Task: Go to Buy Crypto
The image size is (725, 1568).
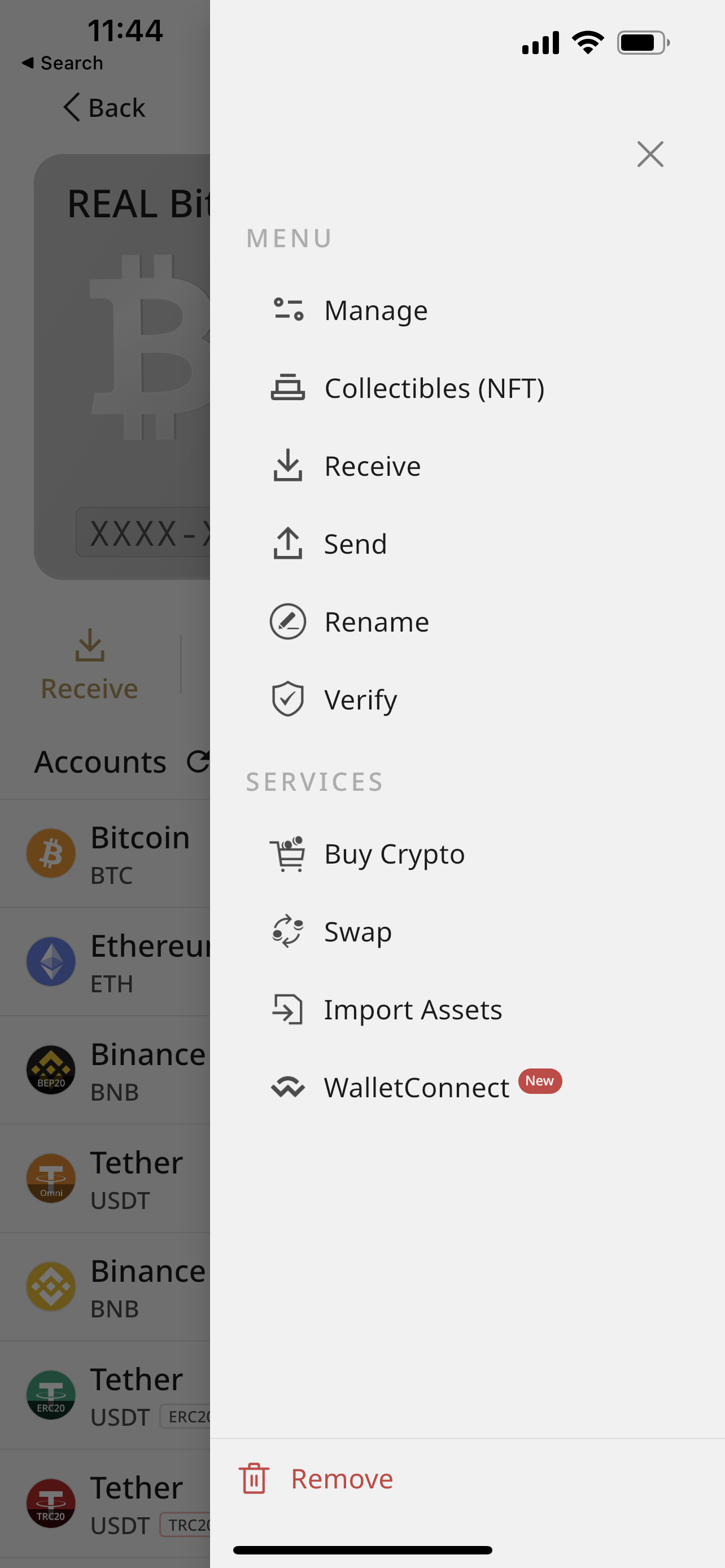Action: pos(394,854)
